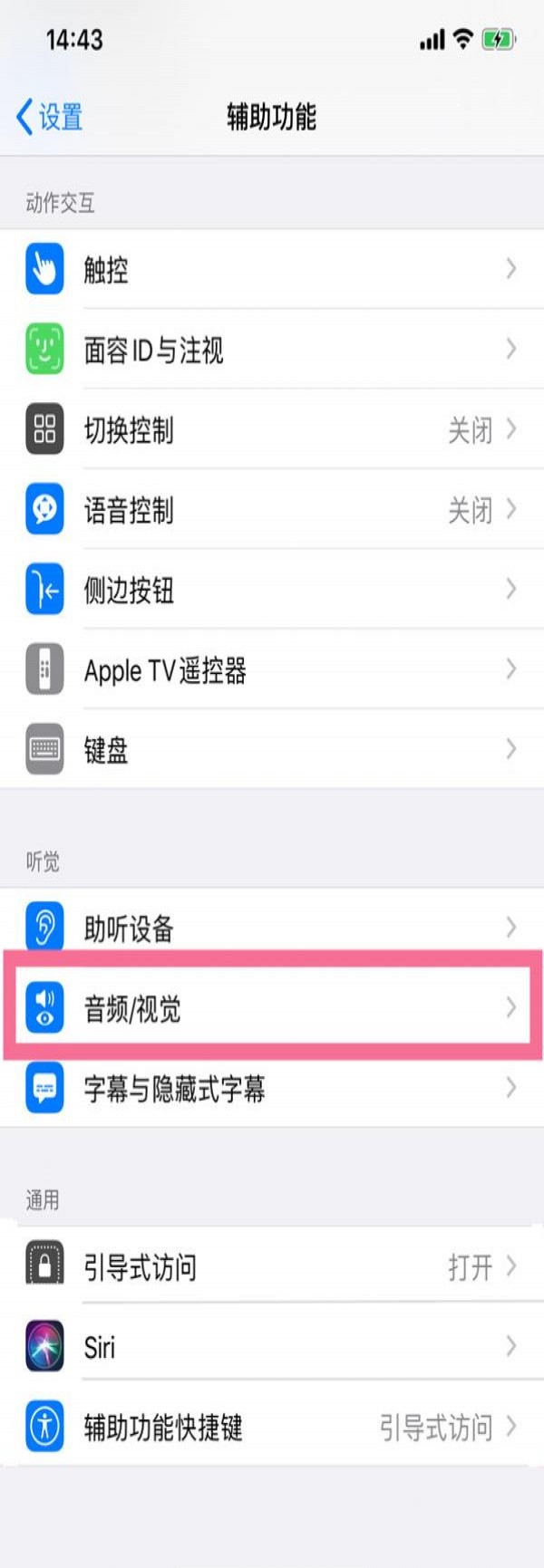Open 面容ID与注视 settings
544x1568 pixels.
272,349
